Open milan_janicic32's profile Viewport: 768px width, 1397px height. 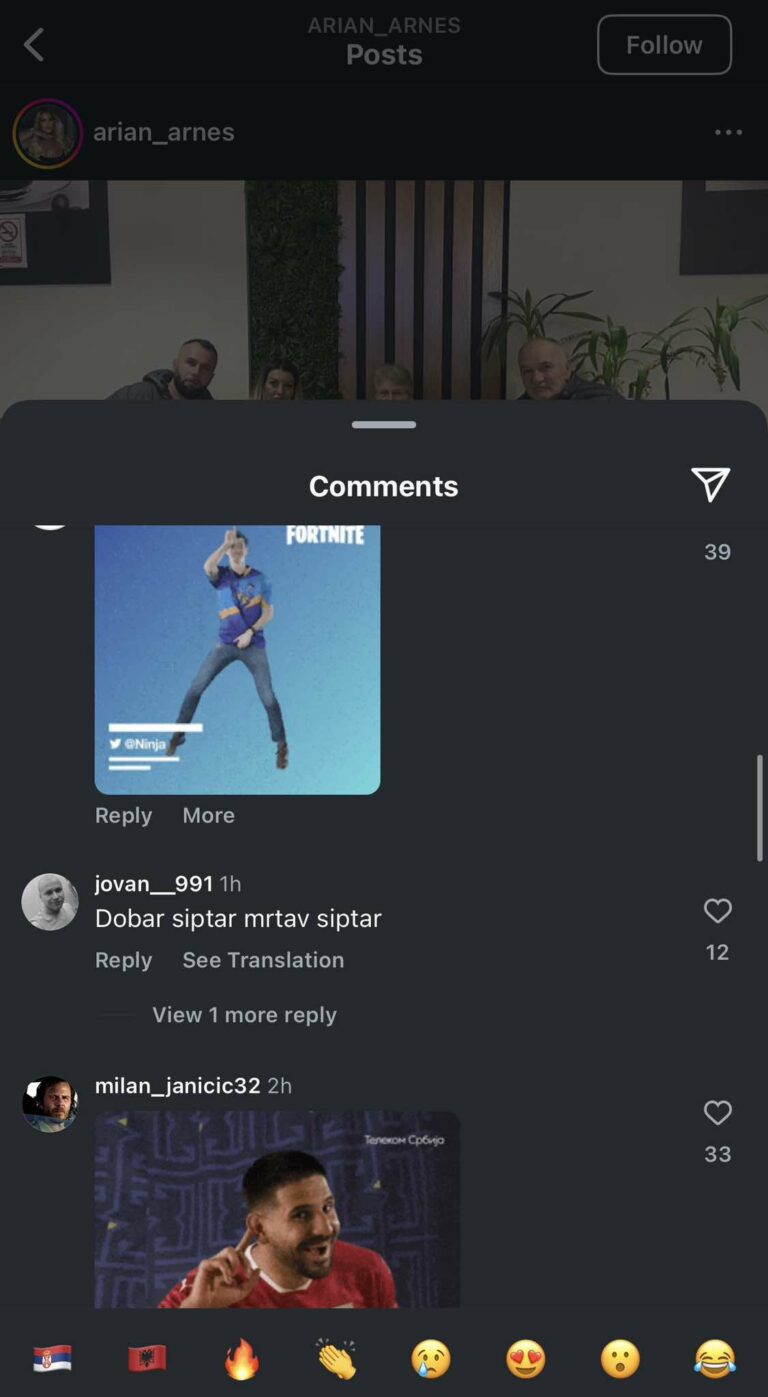pyautogui.click(x=177, y=1086)
